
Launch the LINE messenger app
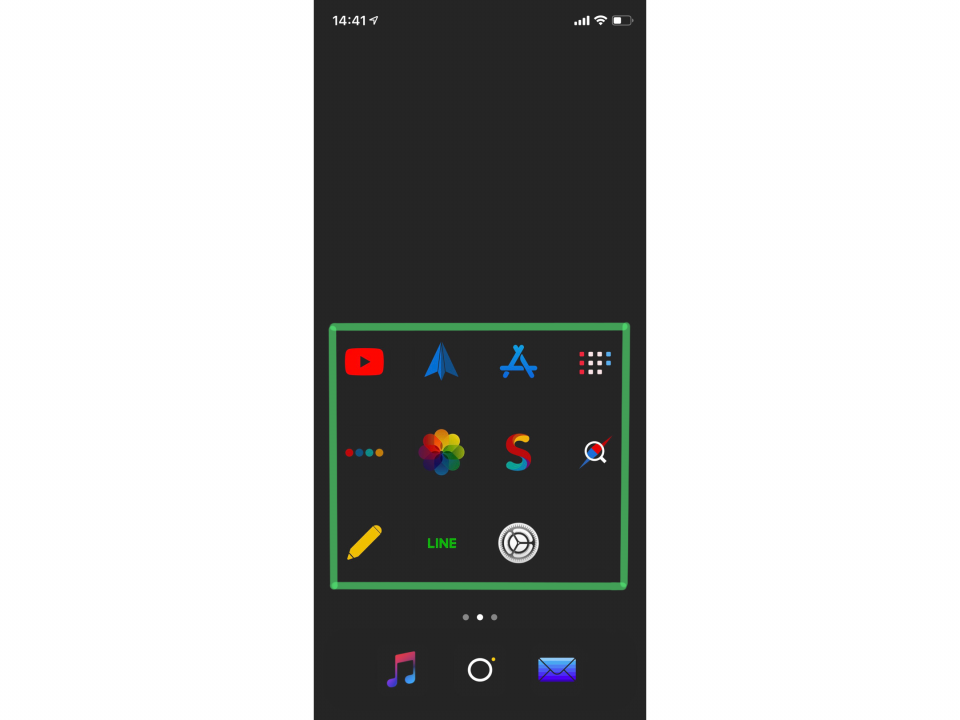[x=441, y=543]
